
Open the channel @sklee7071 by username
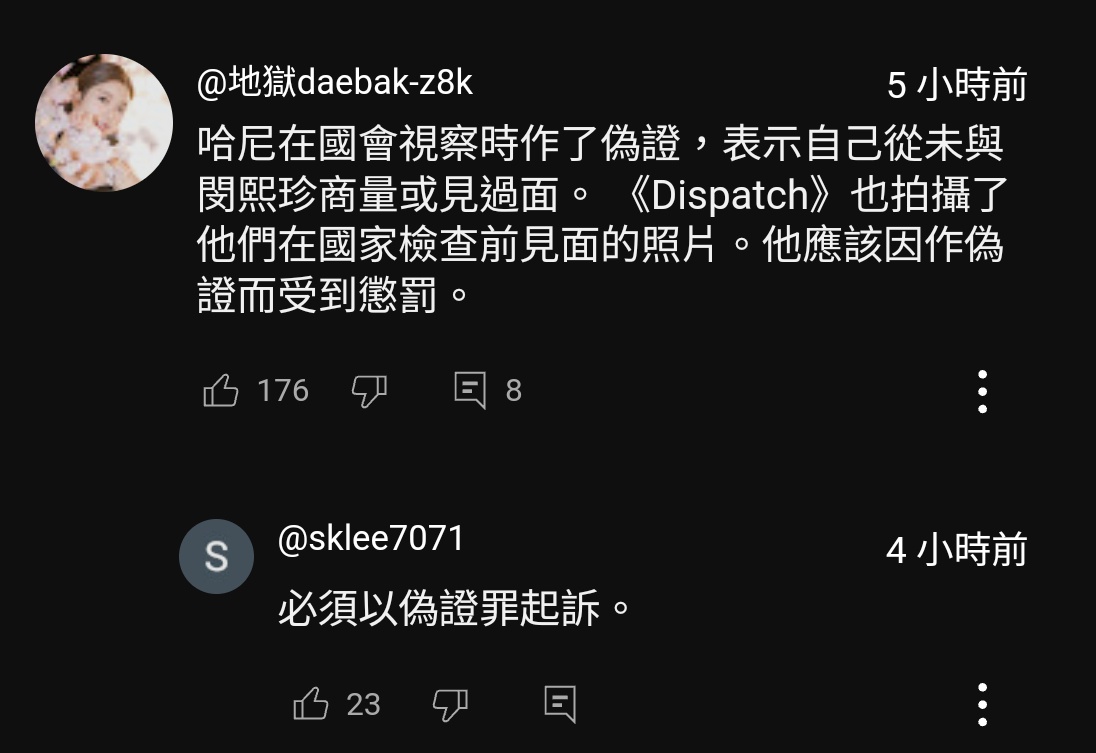371,539
